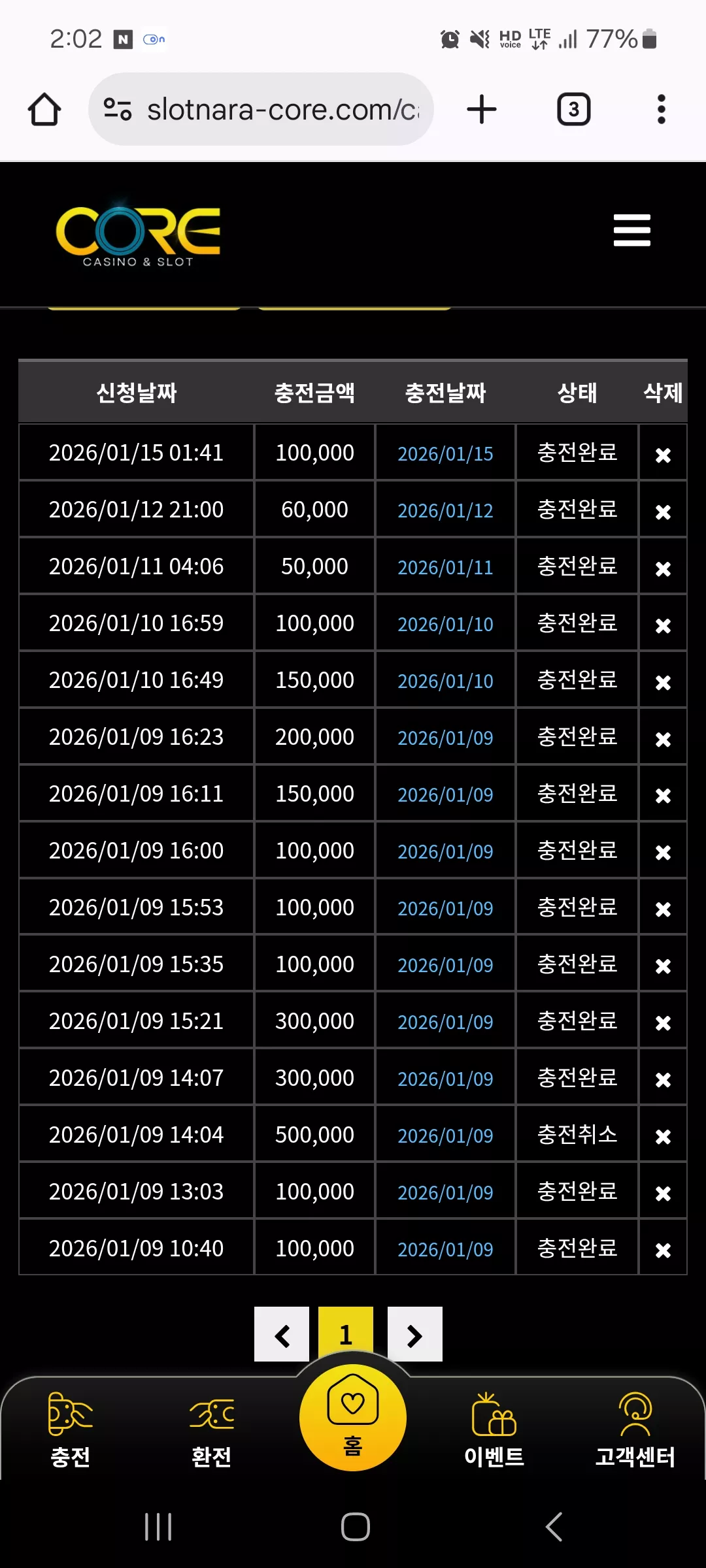706x1568 pixels.
Task: Switch to the 충전 tab
Action: 71,1429
